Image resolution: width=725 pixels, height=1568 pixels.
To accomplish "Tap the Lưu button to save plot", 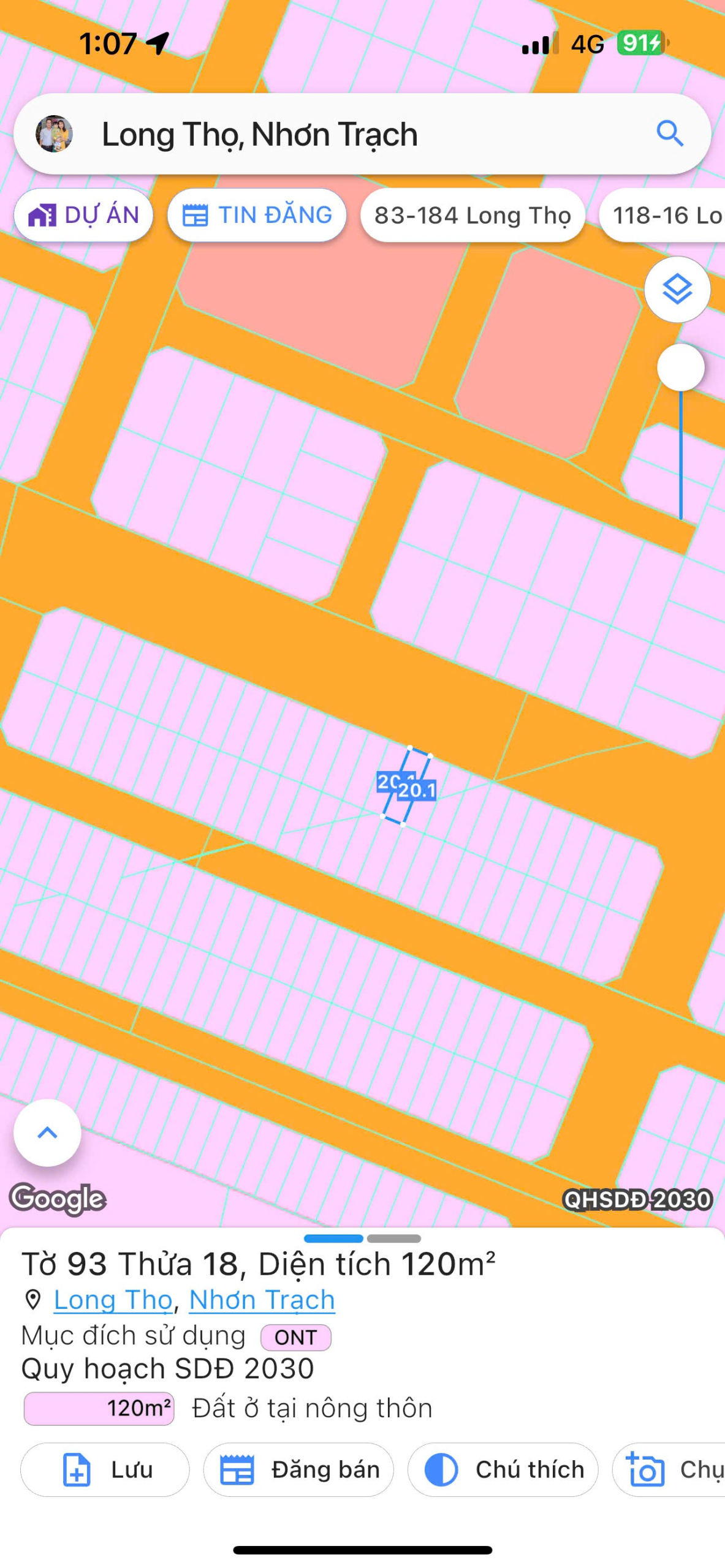I will (105, 1469).
